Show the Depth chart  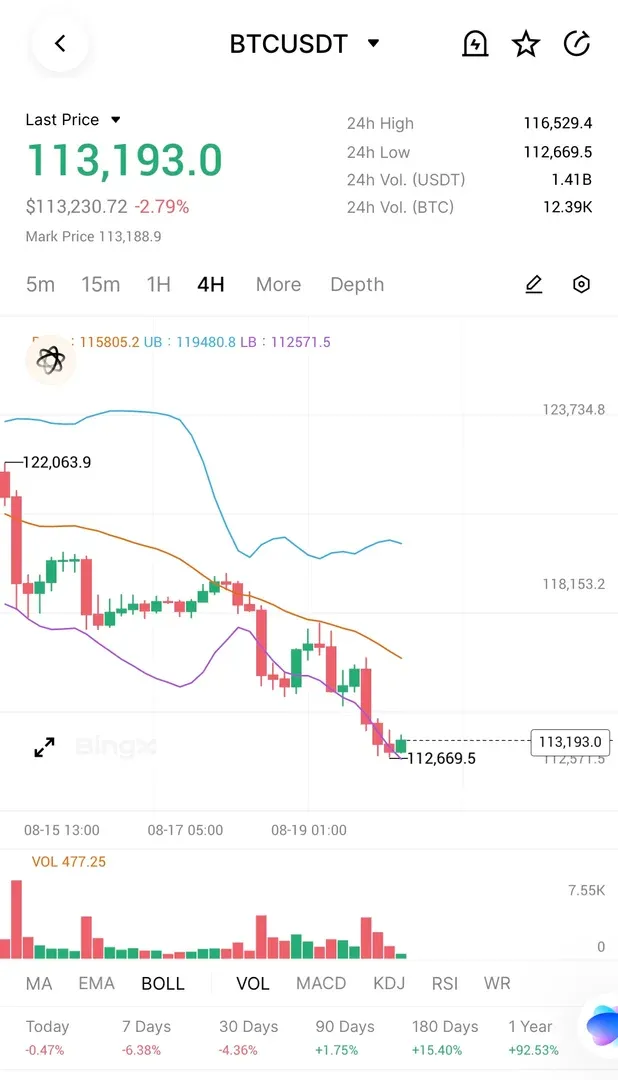point(357,285)
